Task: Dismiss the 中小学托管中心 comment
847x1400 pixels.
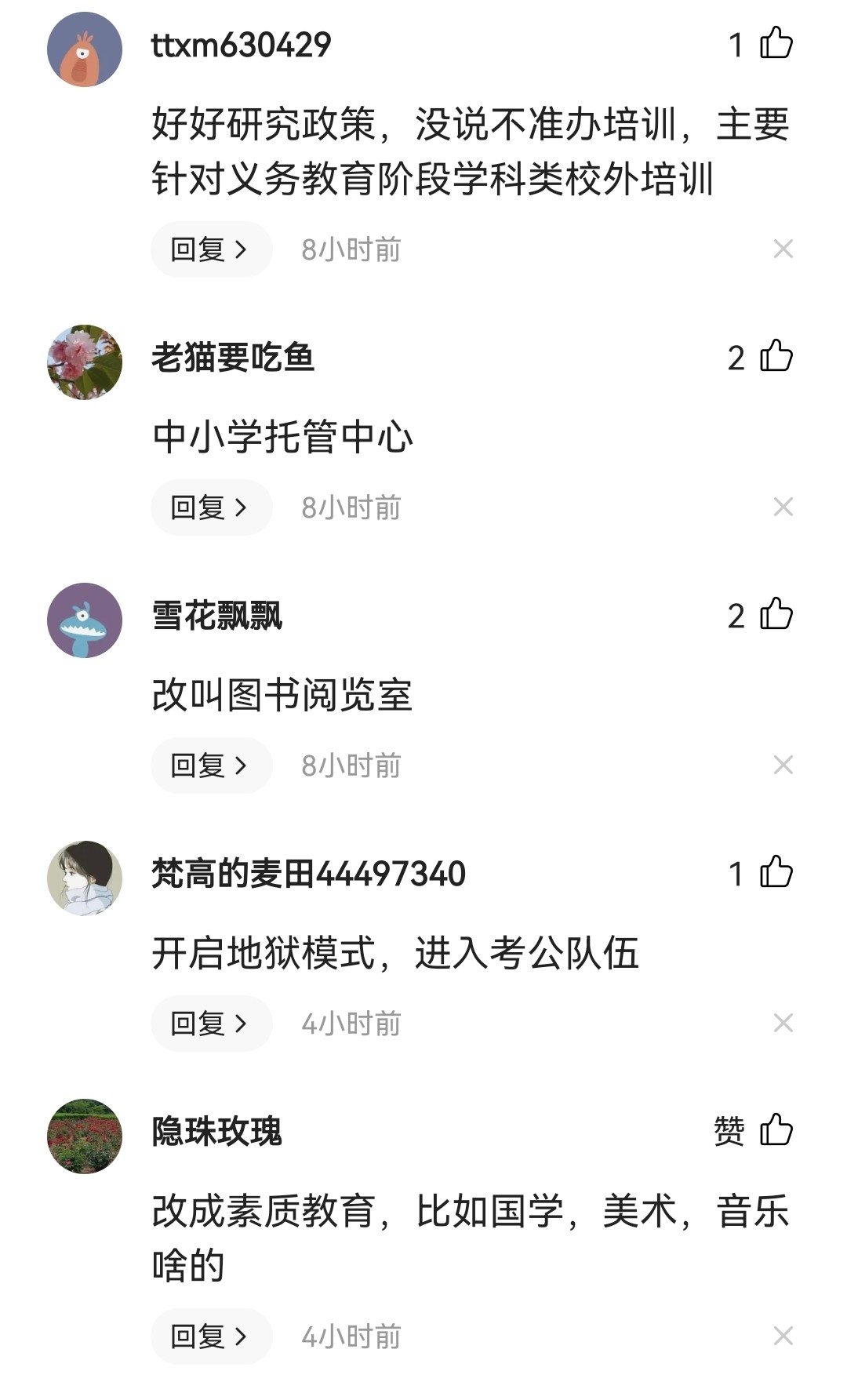Action: click(x=783, y=507)
